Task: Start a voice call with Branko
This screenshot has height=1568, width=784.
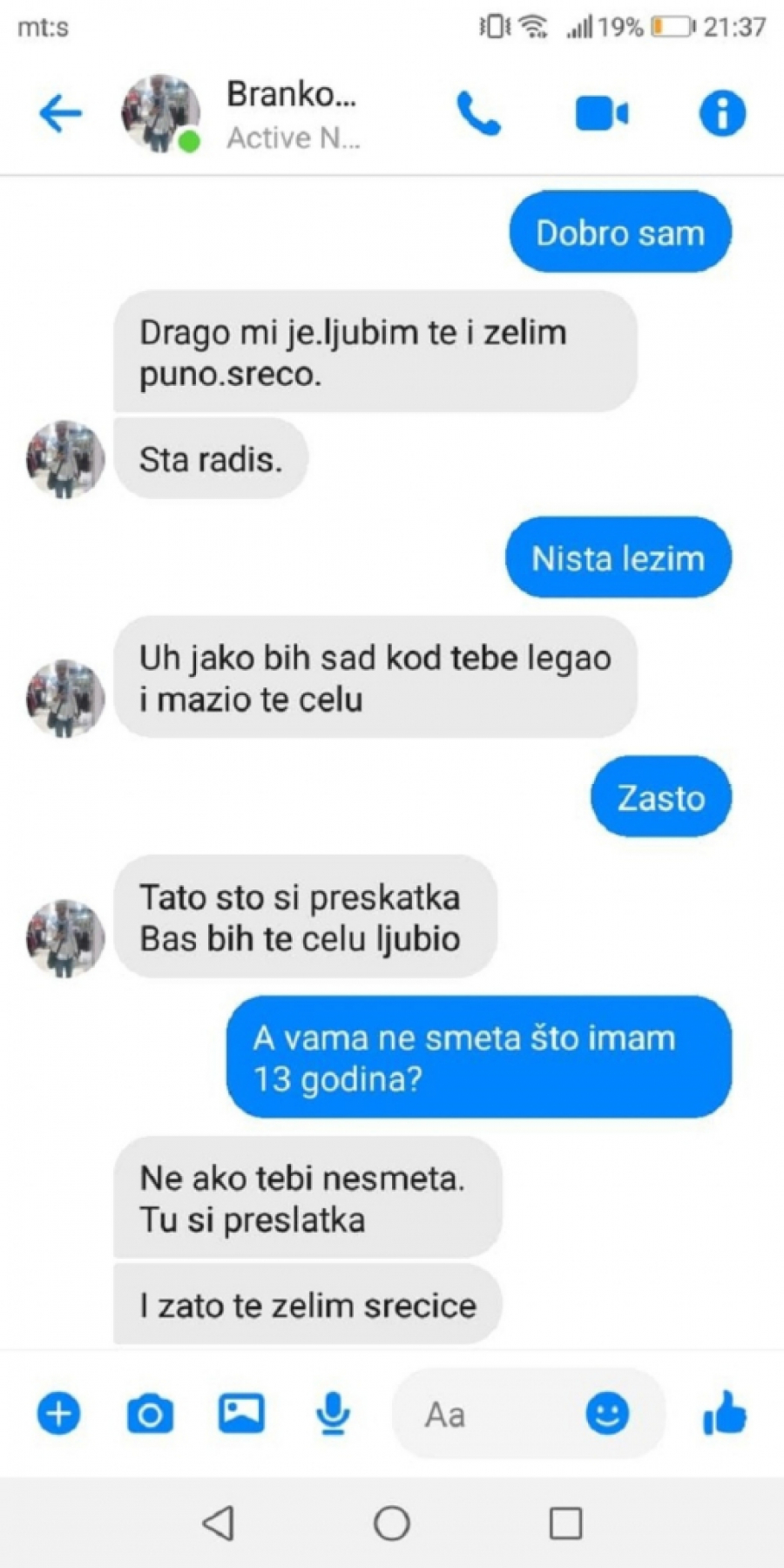Action: (x=478, y=114)
